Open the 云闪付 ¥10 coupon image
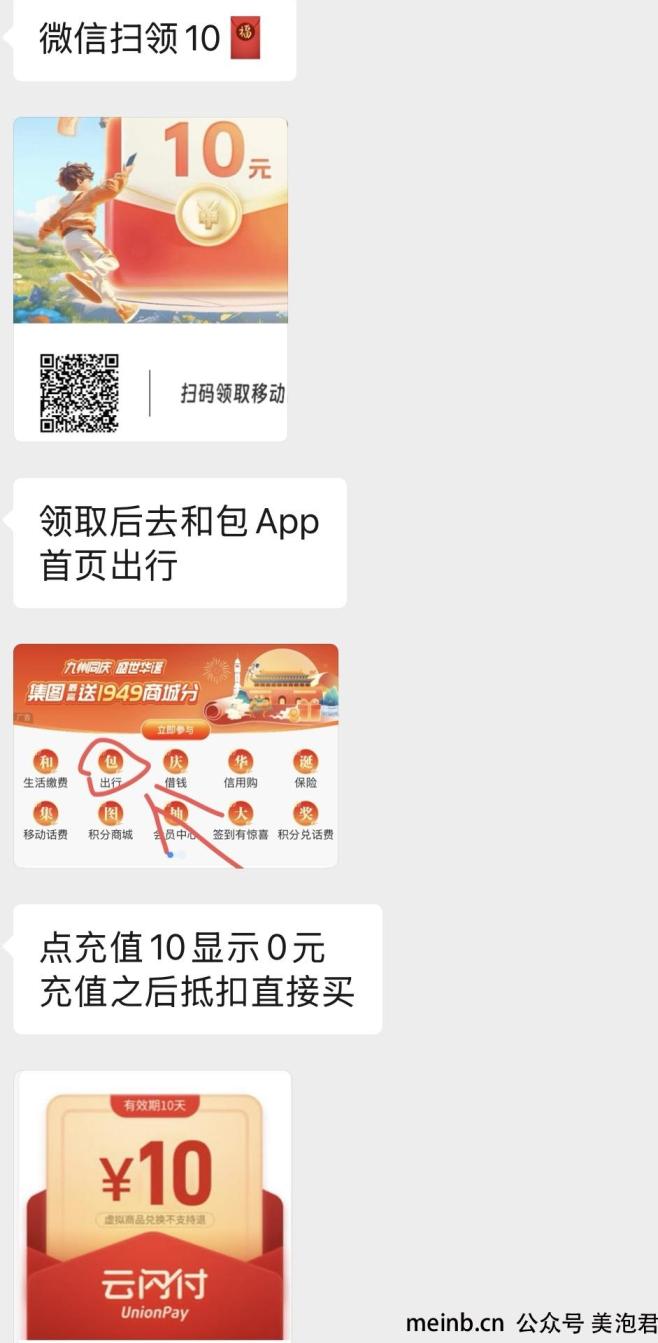The width and height of the screenshot is (658, 1343). click(153, 1205)
